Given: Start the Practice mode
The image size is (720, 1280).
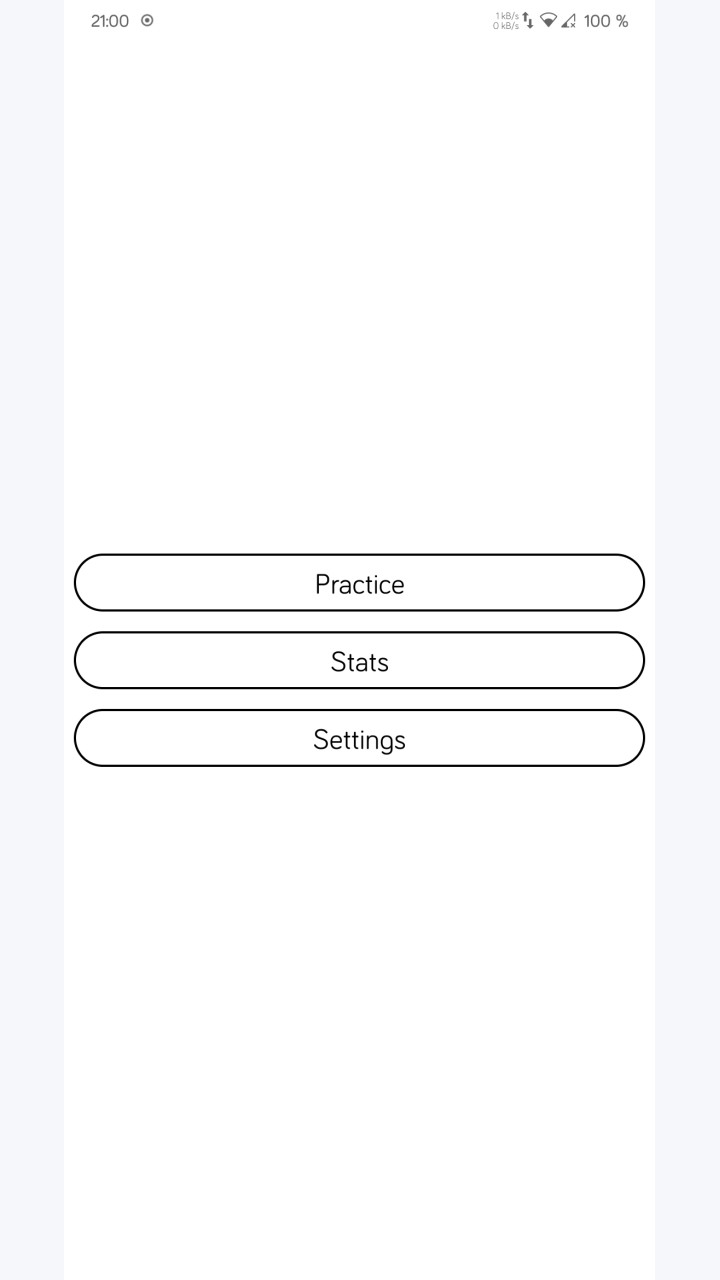Looking at the screenshot, I should coord(359,583).
